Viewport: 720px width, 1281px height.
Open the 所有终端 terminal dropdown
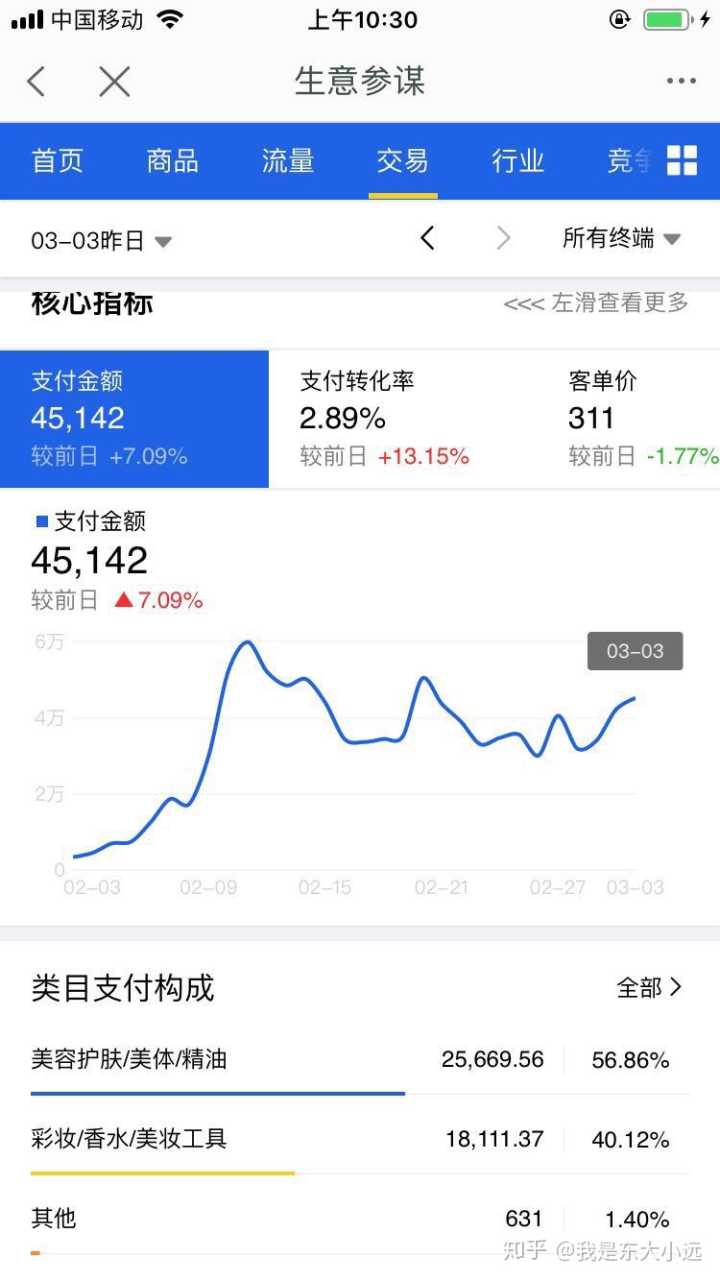pos(621,238)
